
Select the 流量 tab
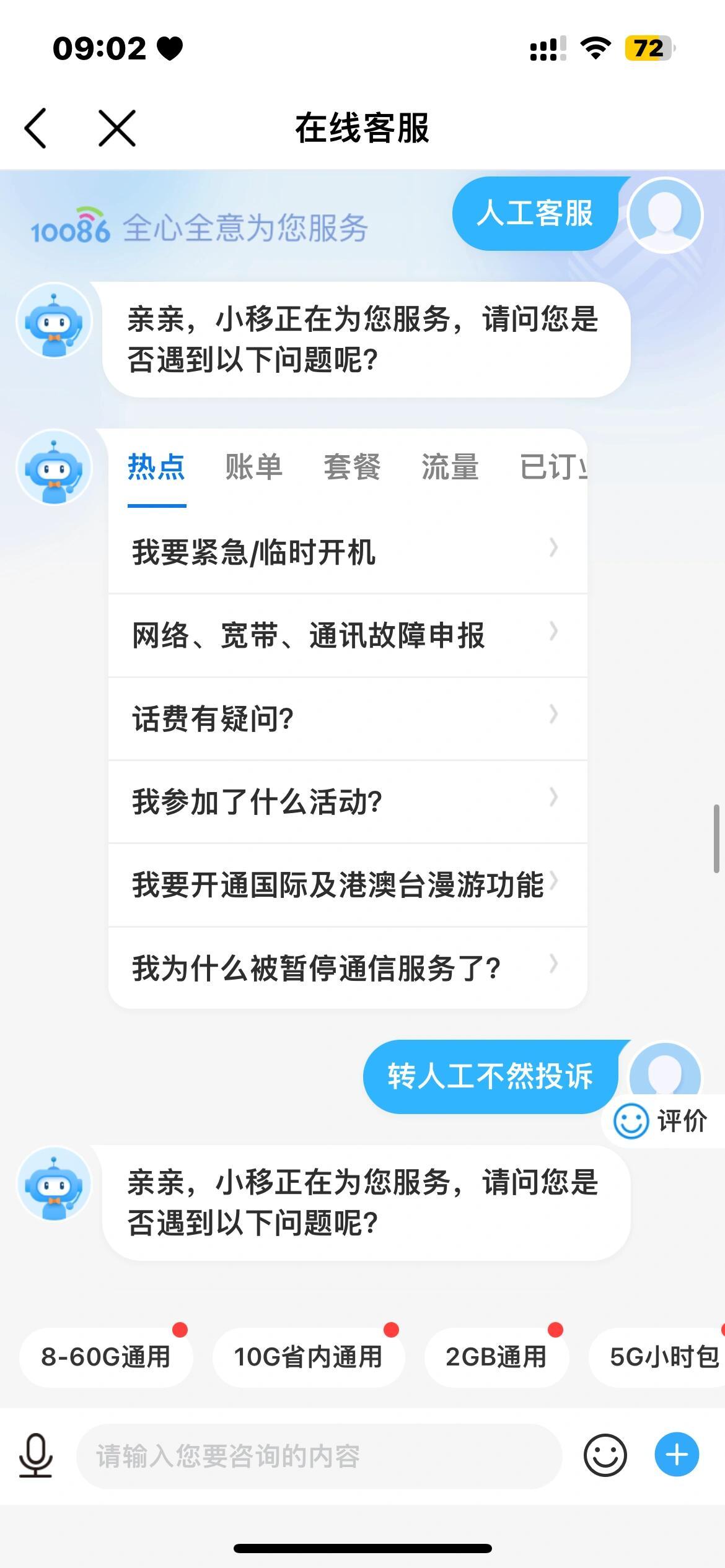pos(450,466)
